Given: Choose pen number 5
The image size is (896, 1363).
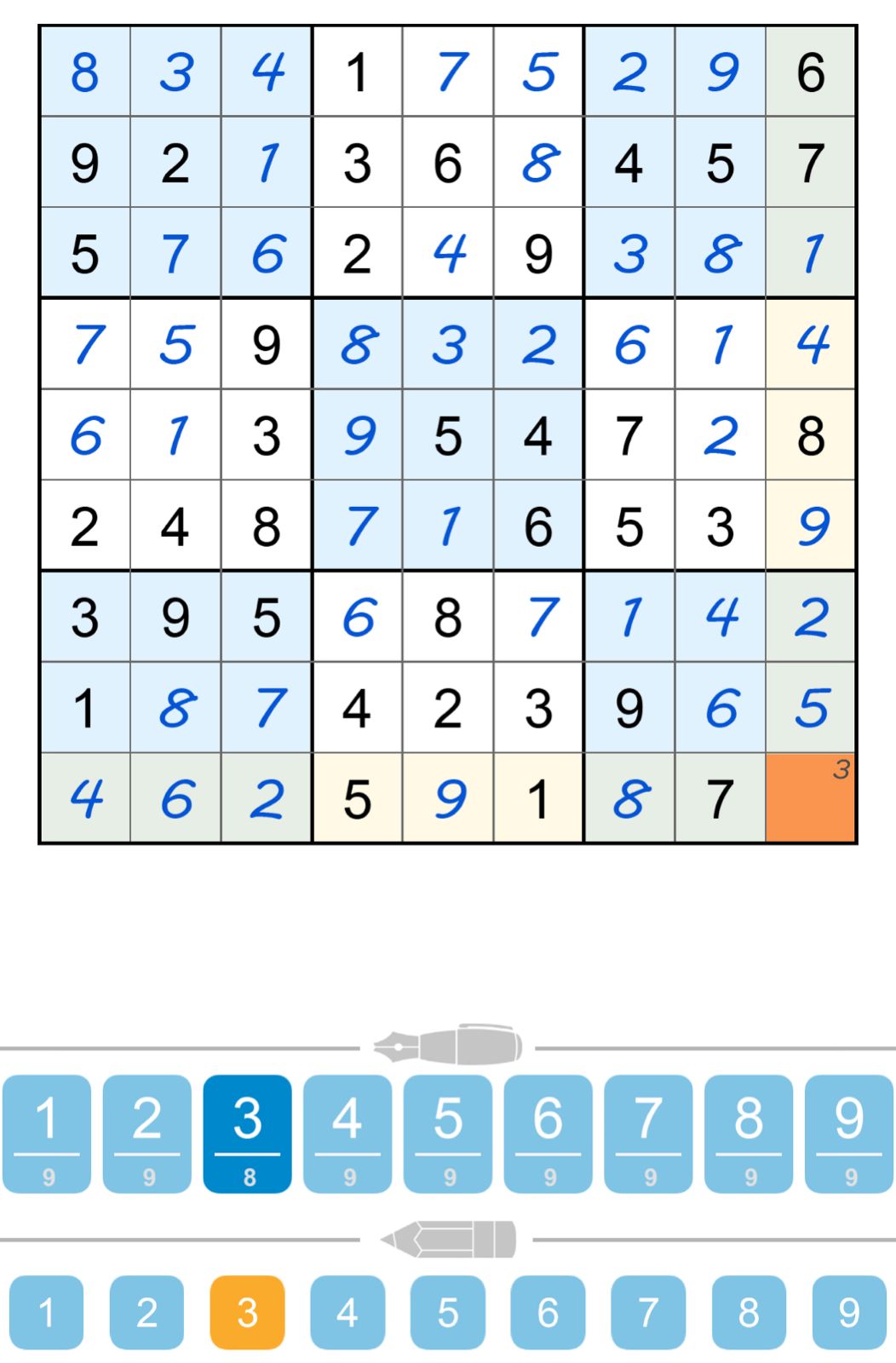Looking at the screenshot, I should 448,1133.
